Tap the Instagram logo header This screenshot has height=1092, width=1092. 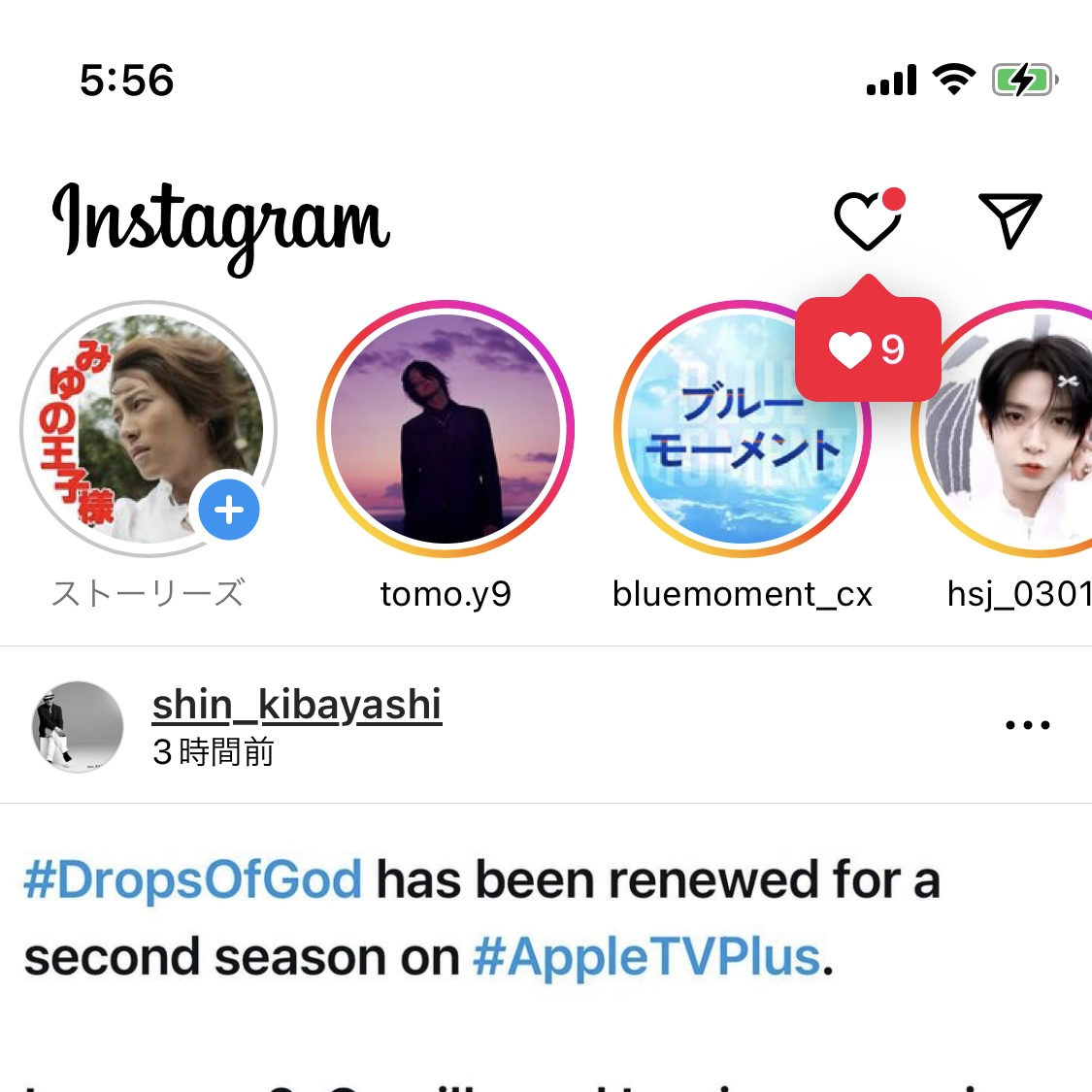click(221, 221)
